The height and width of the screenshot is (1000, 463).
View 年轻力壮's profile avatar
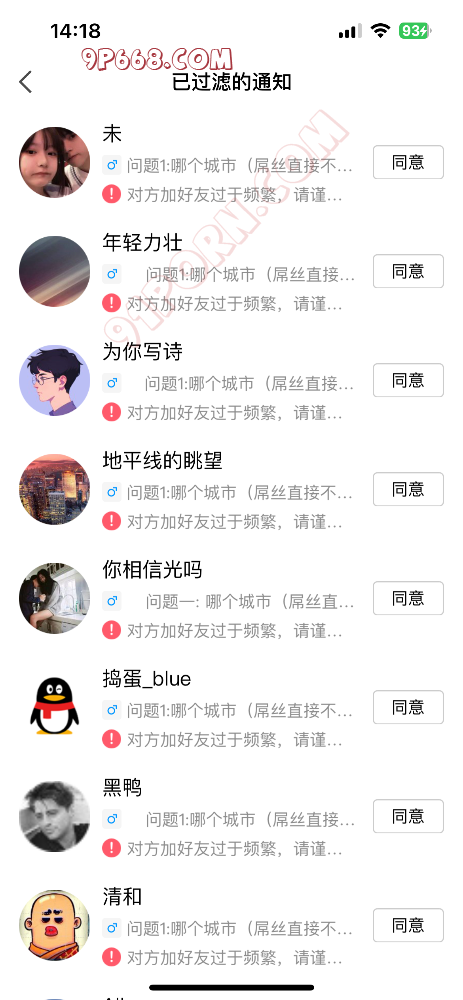pyautogui.click(x=55, y=272)
